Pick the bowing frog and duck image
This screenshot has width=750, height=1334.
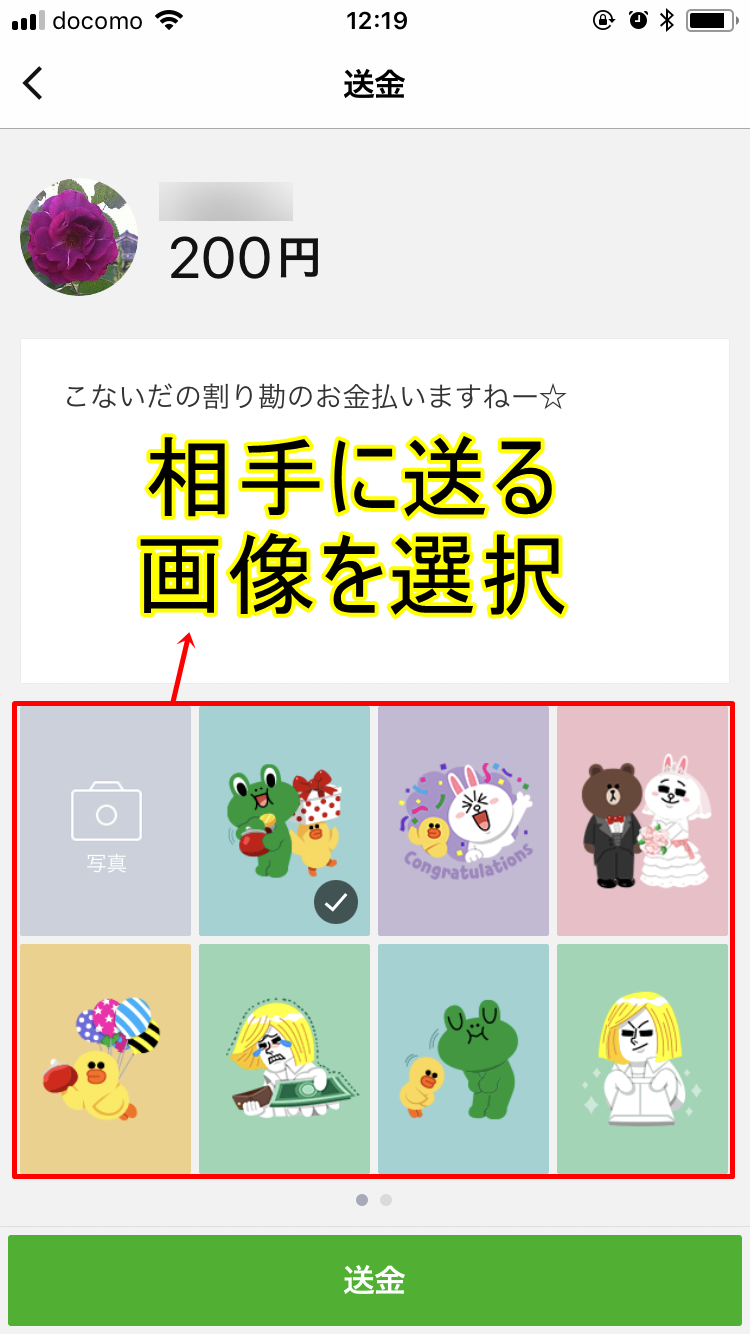[x=463, y=1058]
